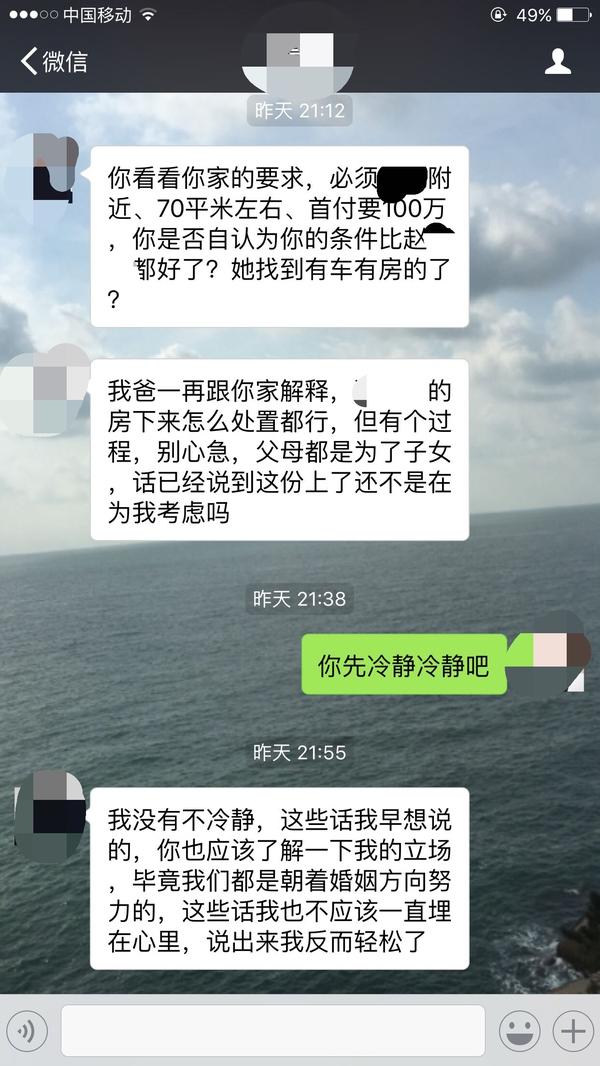Switch to voice message input
Screen dimensions: 600x1066
27,1030
